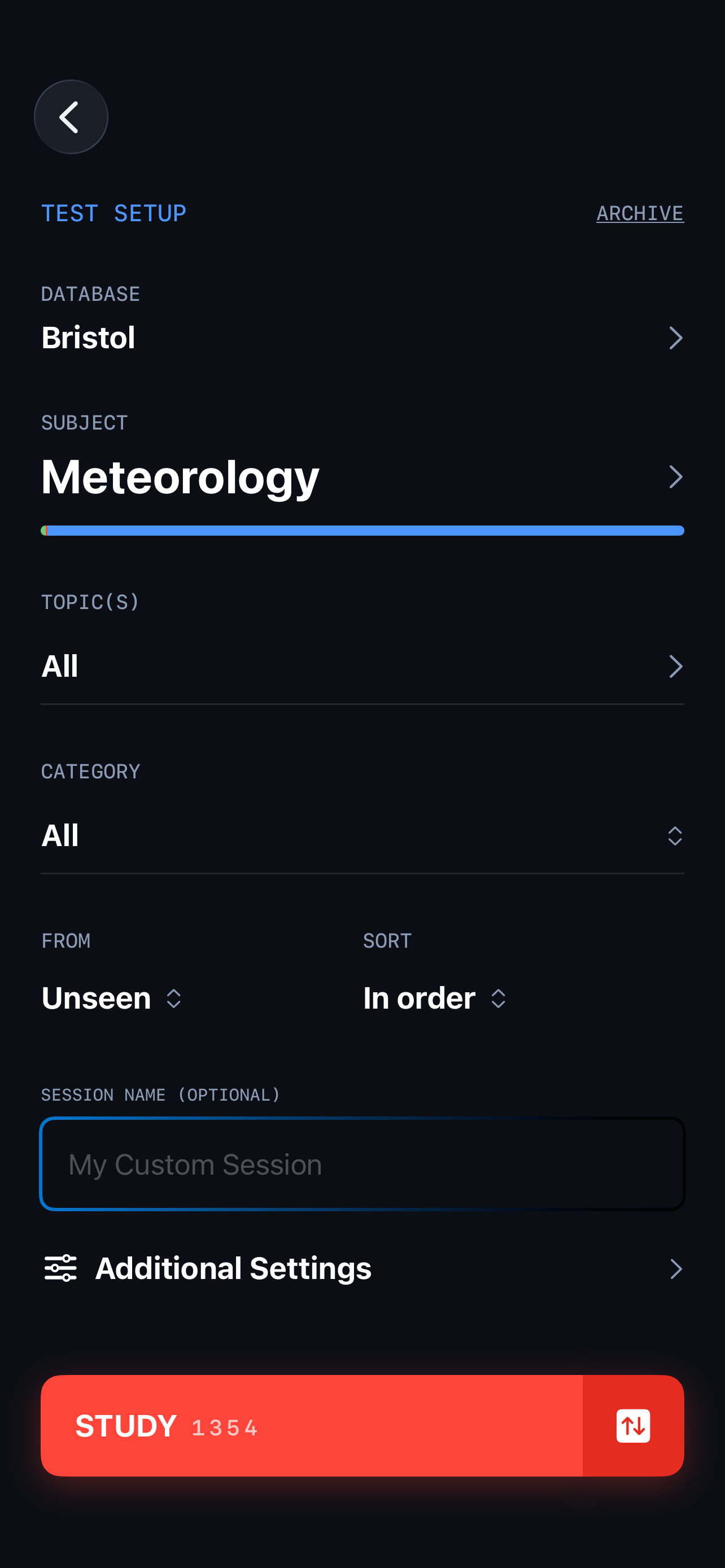
Task: Click the back arrow at top left
Action: coord(71,117)
